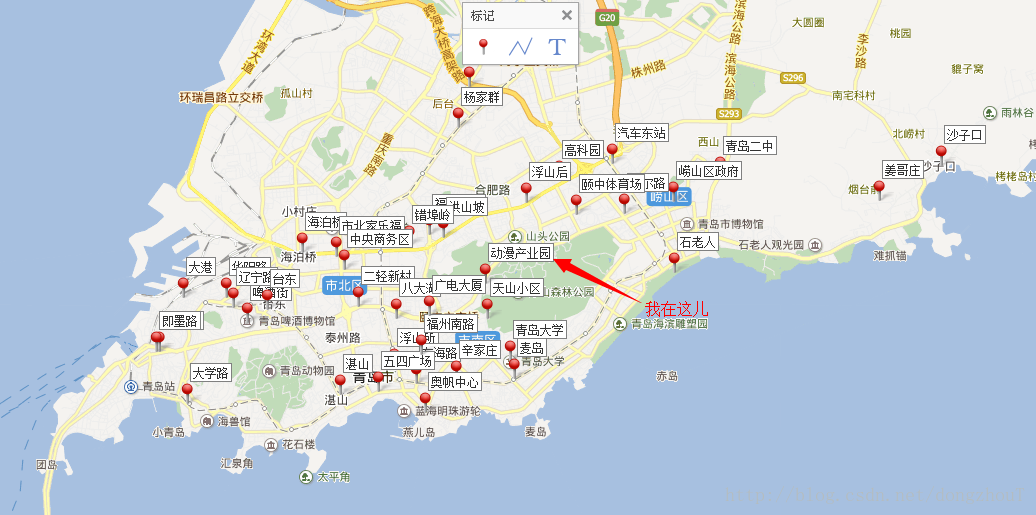Pick the text annotation tool
This screenshot has width=1036, height=515.
point(556,46)
